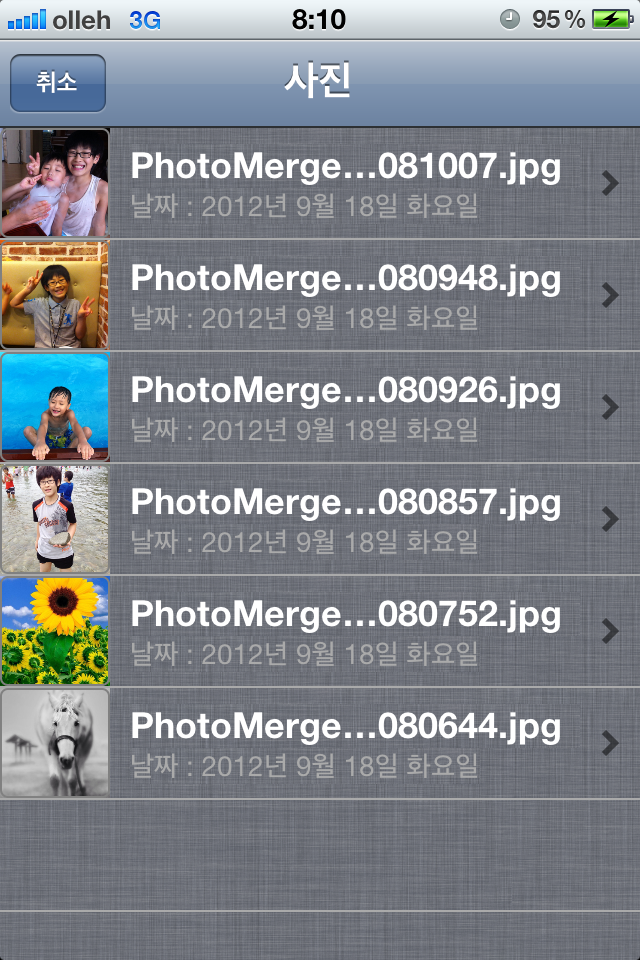Tap the 취소 cancel button

[x=57, y=83]
